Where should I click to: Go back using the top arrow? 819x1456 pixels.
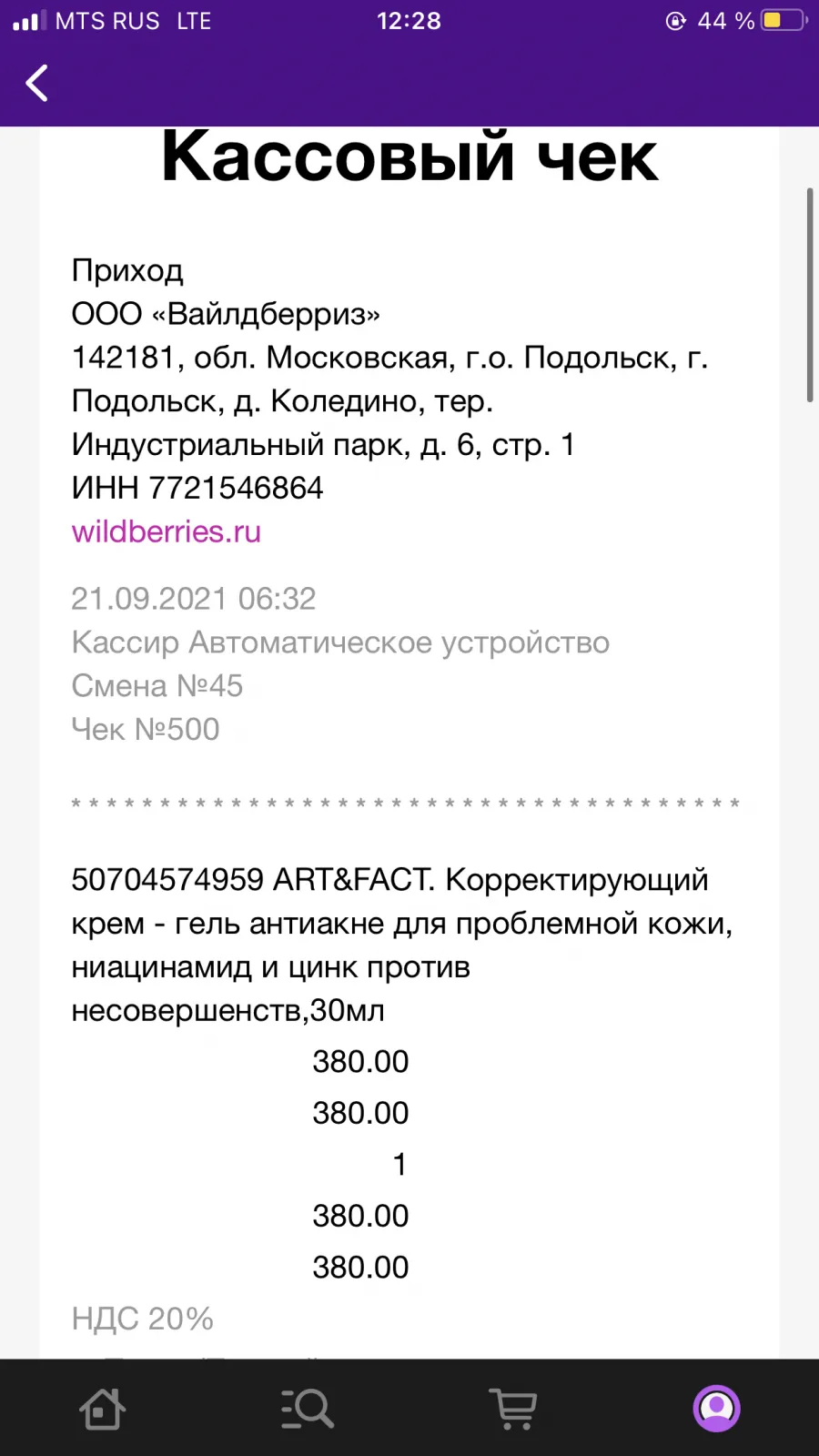tap(36, 83)
